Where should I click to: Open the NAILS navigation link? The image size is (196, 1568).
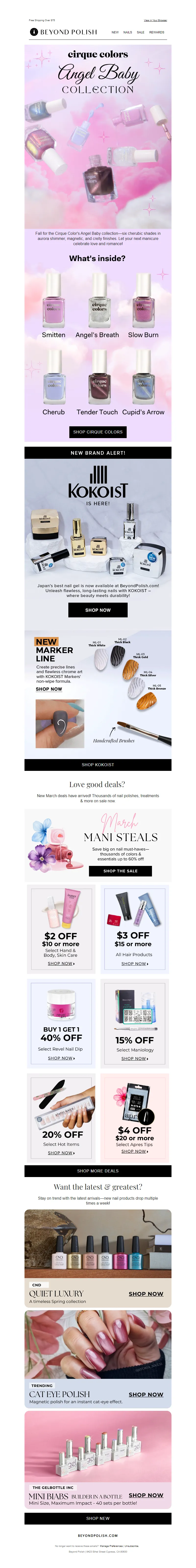pyautogui.click(x=127, y=32)
